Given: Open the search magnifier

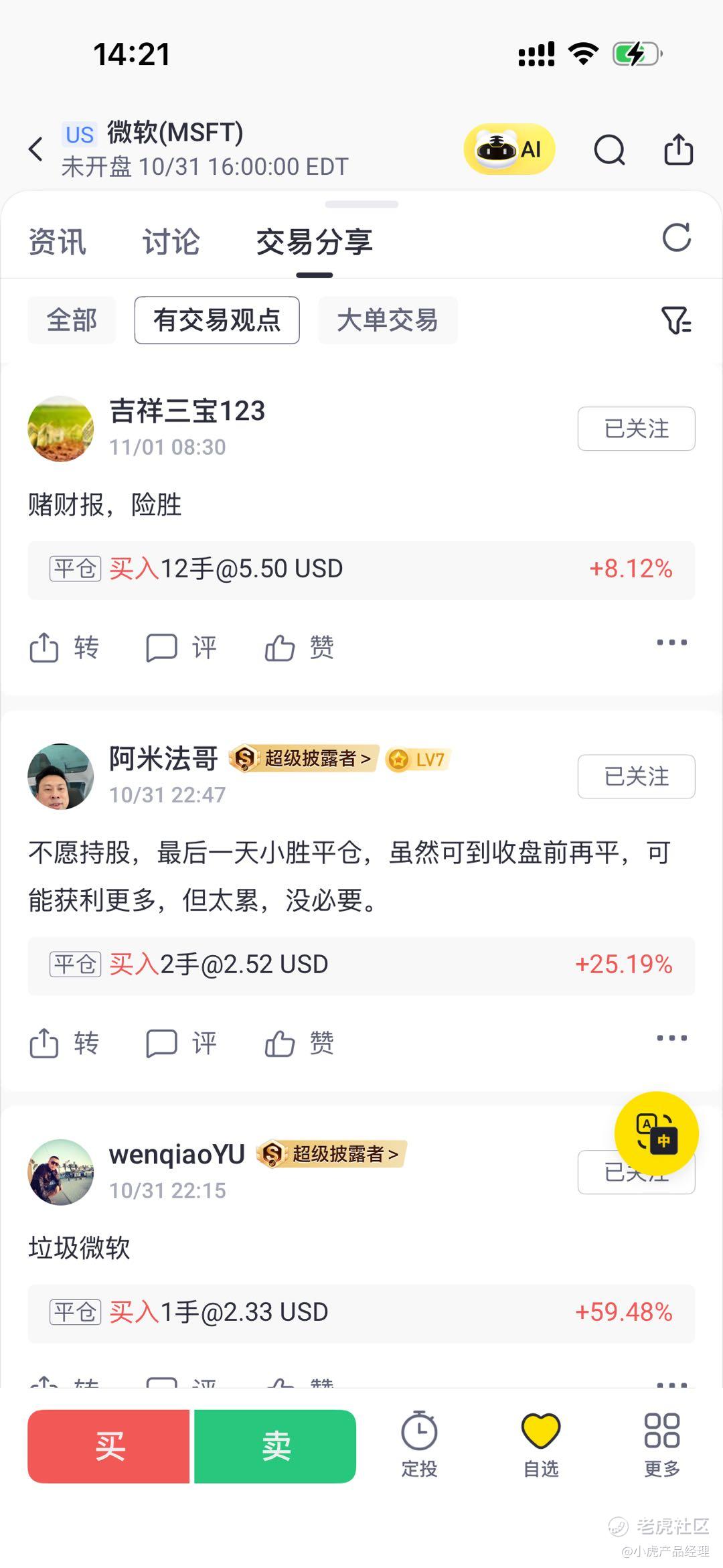Looking at the screenshot, I should (609, 149).
